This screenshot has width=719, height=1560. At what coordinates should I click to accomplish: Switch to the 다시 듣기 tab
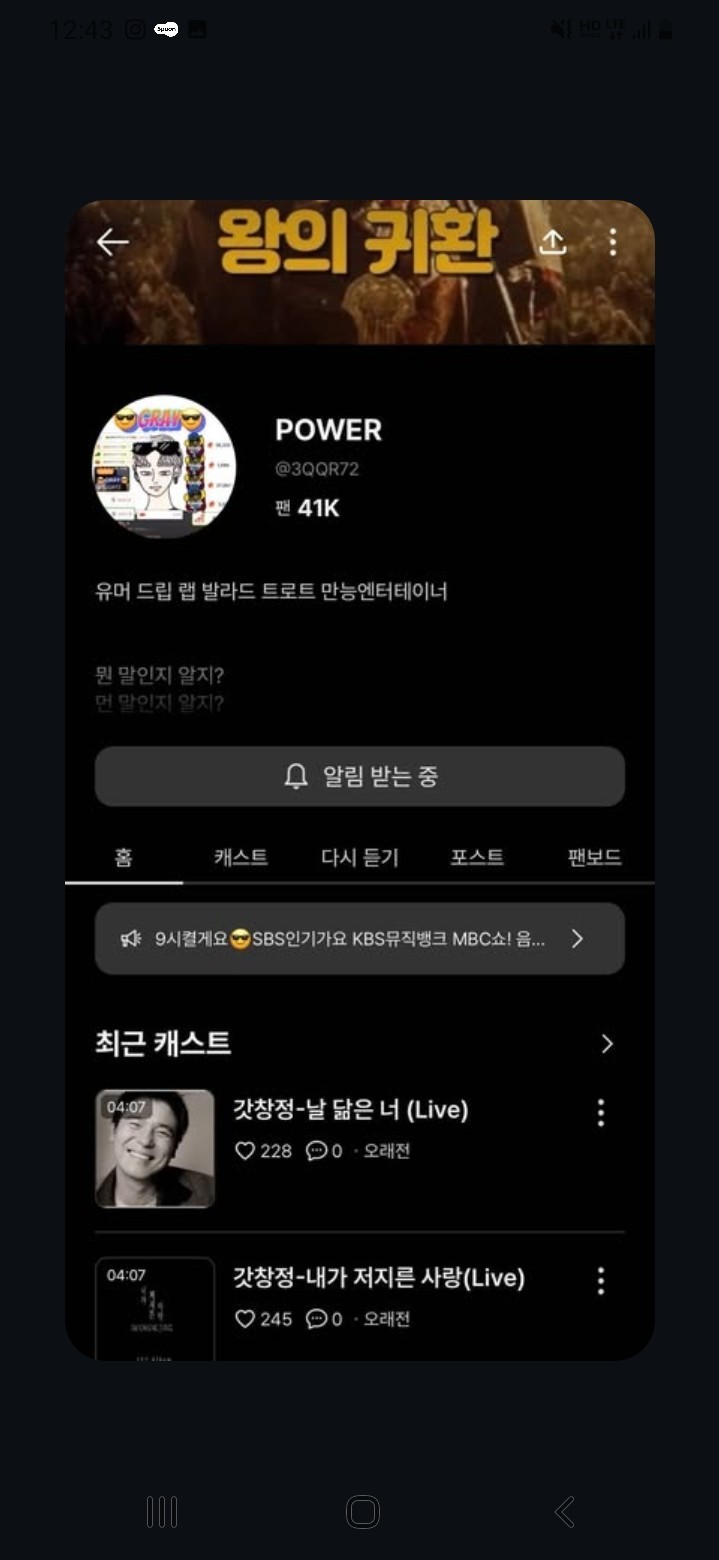[359, 857]
